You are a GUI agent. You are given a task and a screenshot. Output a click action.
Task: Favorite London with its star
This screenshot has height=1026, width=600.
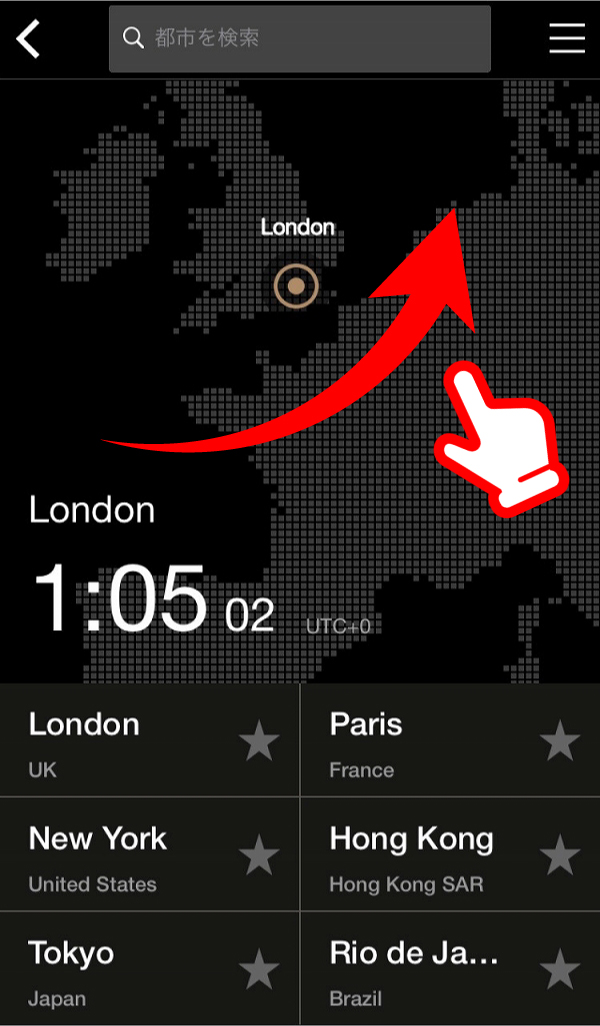[x=259, y=742]
